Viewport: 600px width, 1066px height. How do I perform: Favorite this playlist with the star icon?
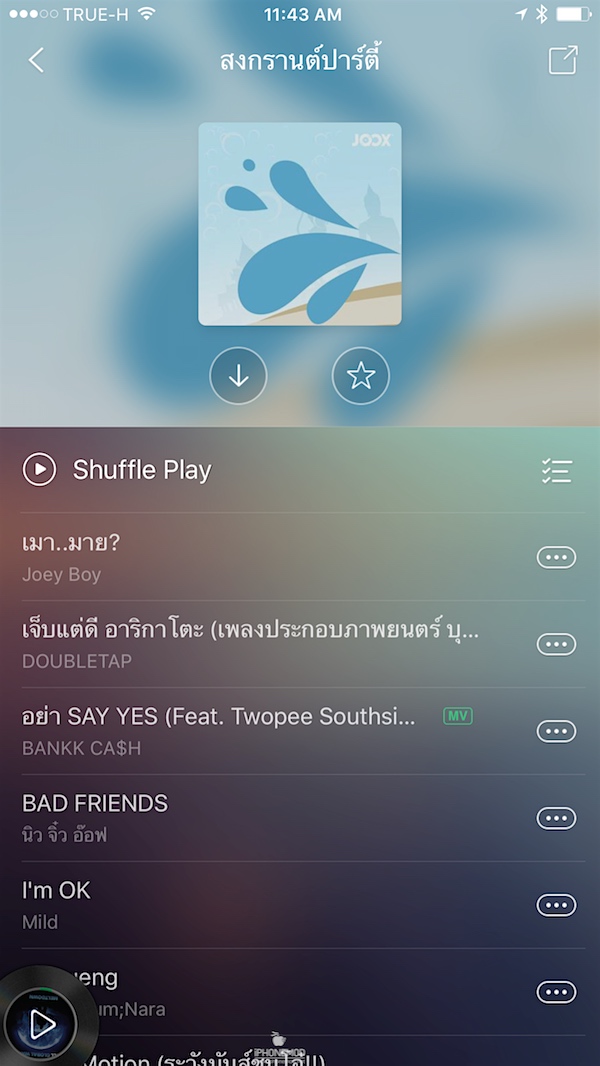click(x=360, y=376)
